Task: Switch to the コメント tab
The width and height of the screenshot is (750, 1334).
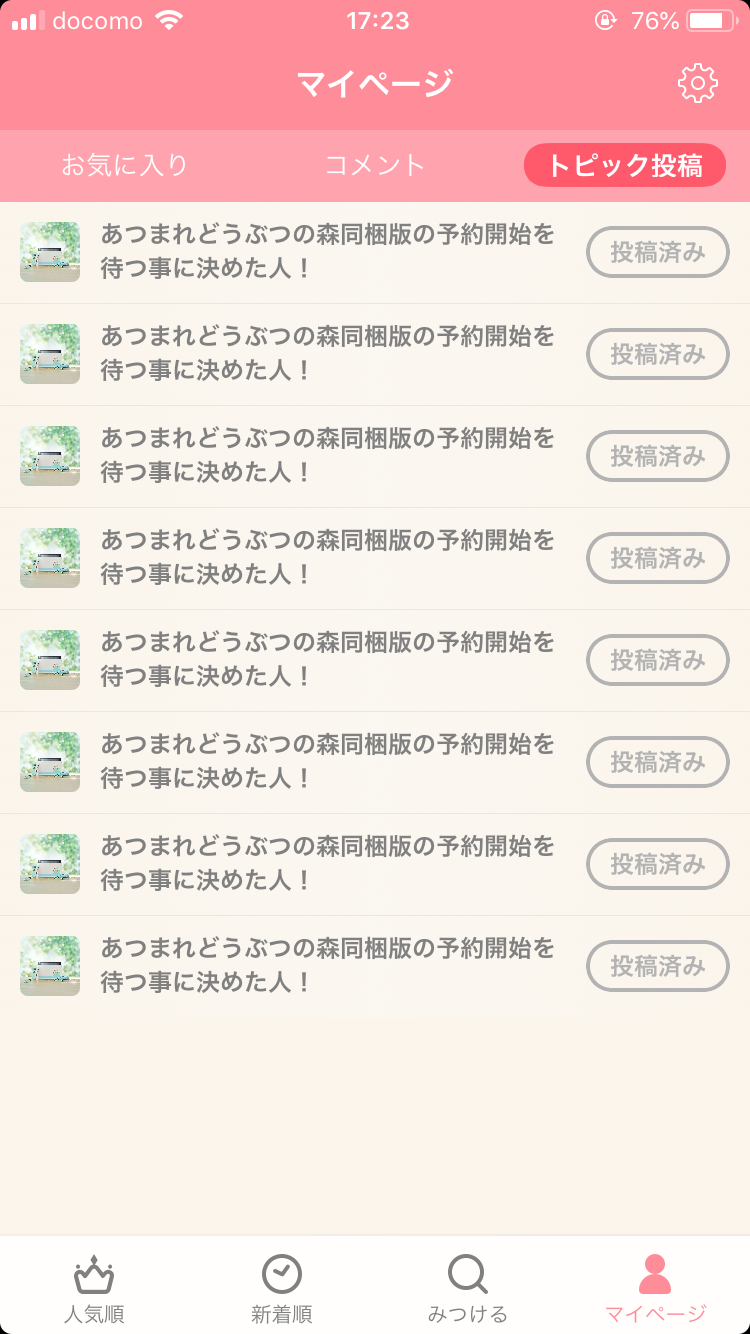Action: pos(375,165)
